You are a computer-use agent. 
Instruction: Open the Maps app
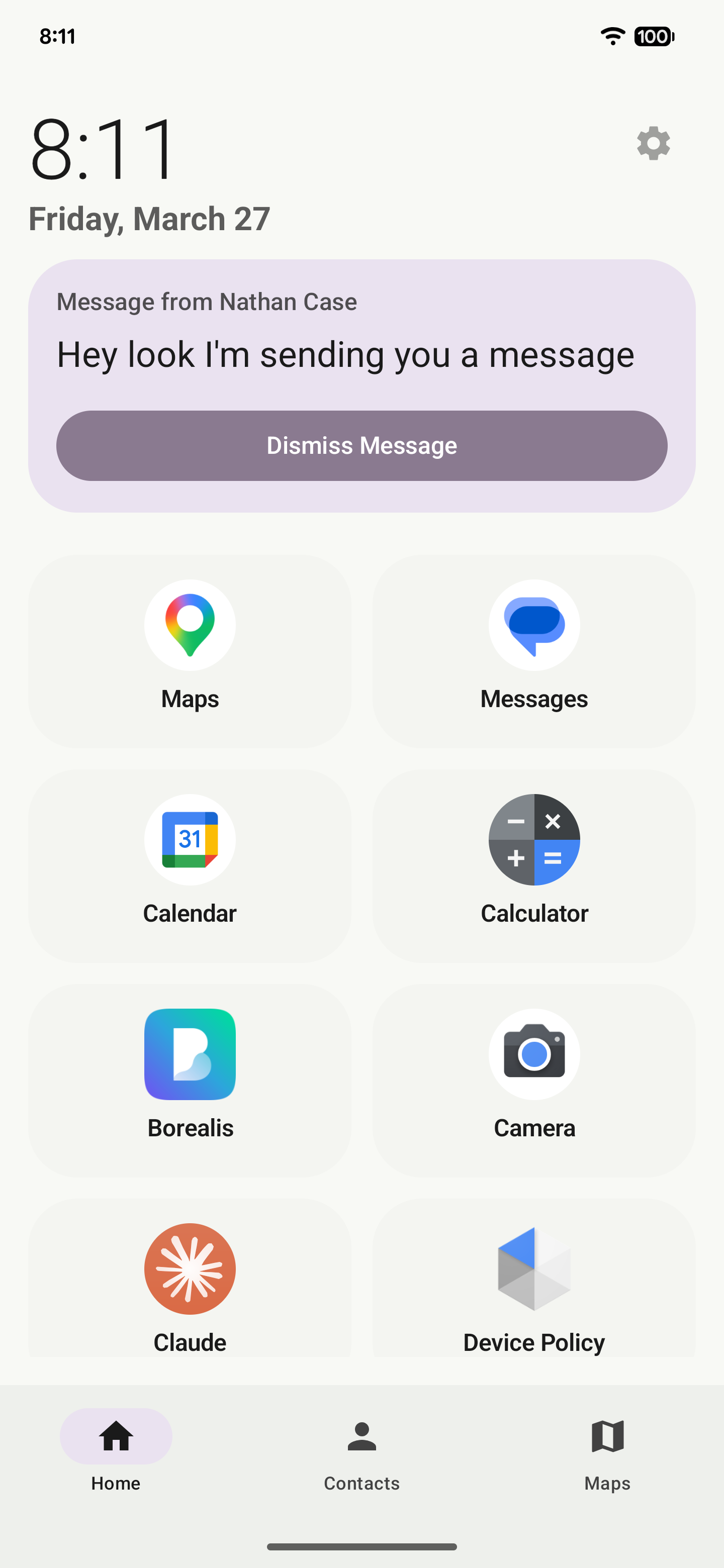(x=190, y=651)
